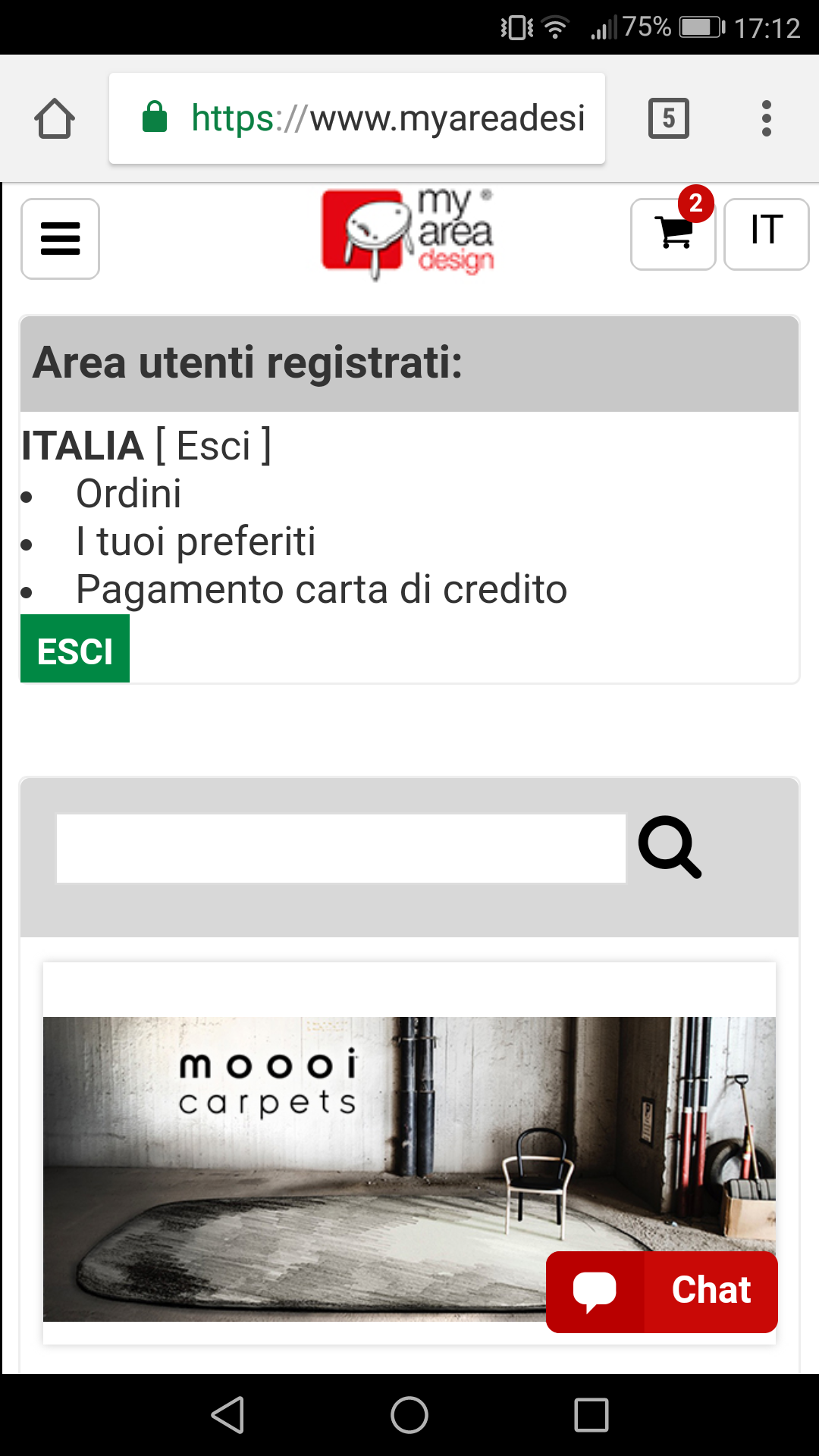Focus the product search field
Viewport: 819px width, 1456px height.
(341, 849)
